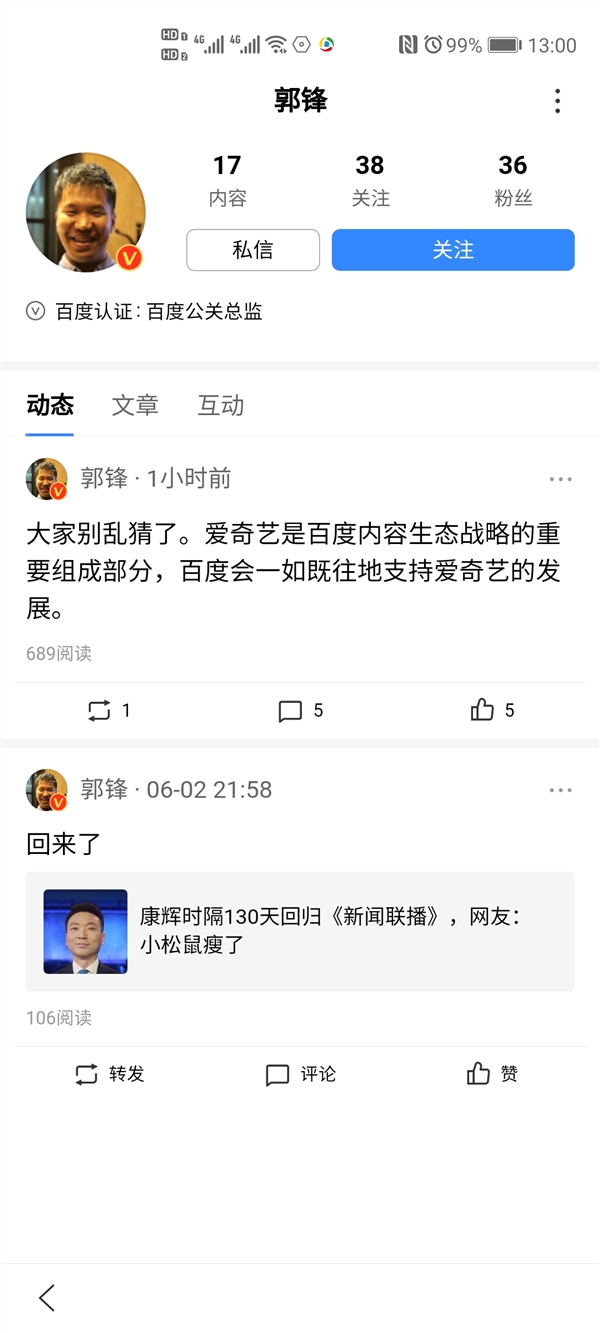The height and width of the screenshot is (1333, 600).
Task: Switch to the 互动 tab
Action: [x=221, y=405]
